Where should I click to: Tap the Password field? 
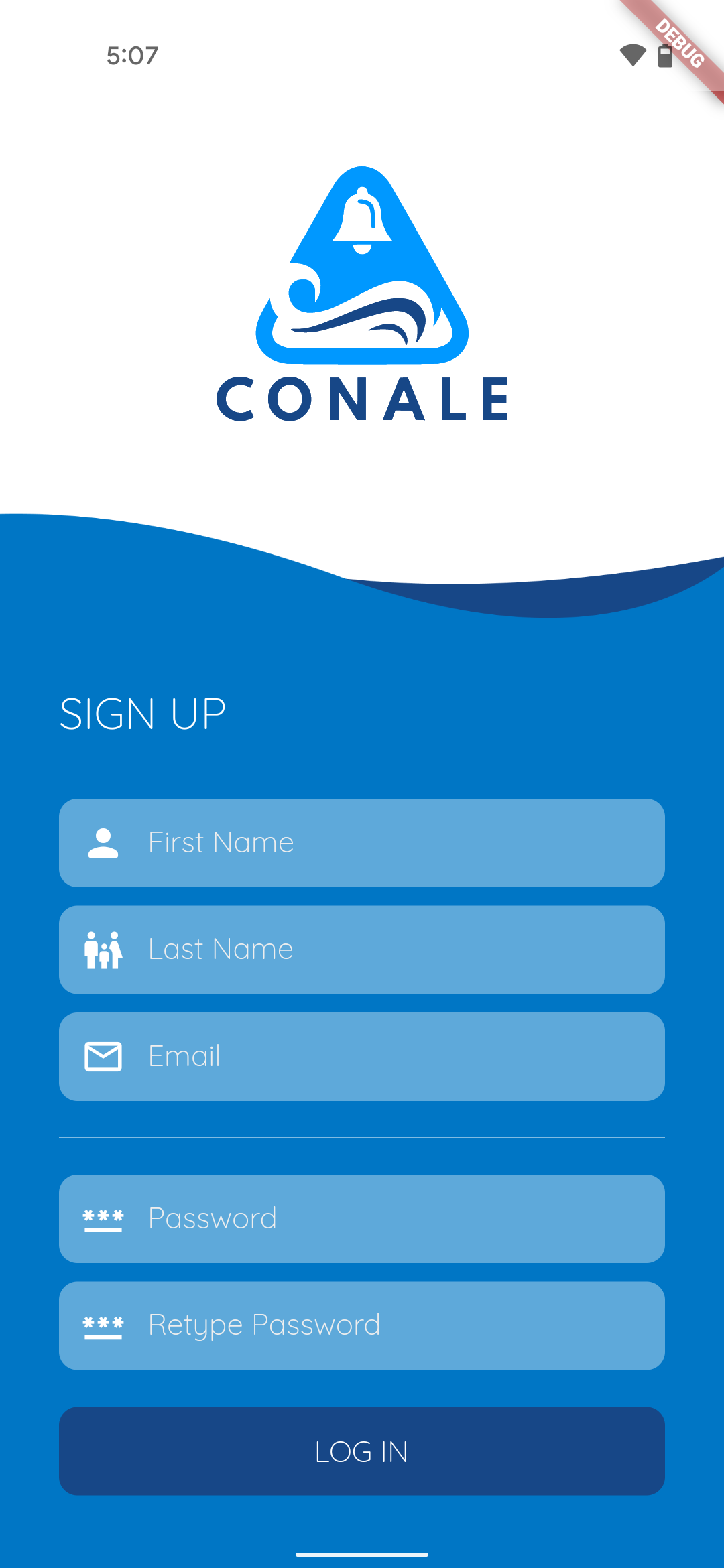point(362,1218)
